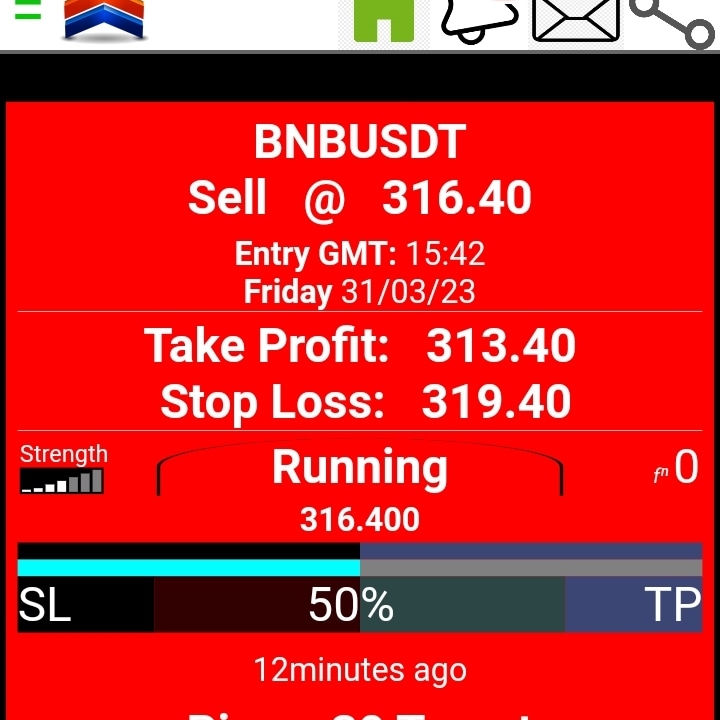Go to the green home icon
The width and height of the screenshot is (720, 720).
tap(384, 20)
